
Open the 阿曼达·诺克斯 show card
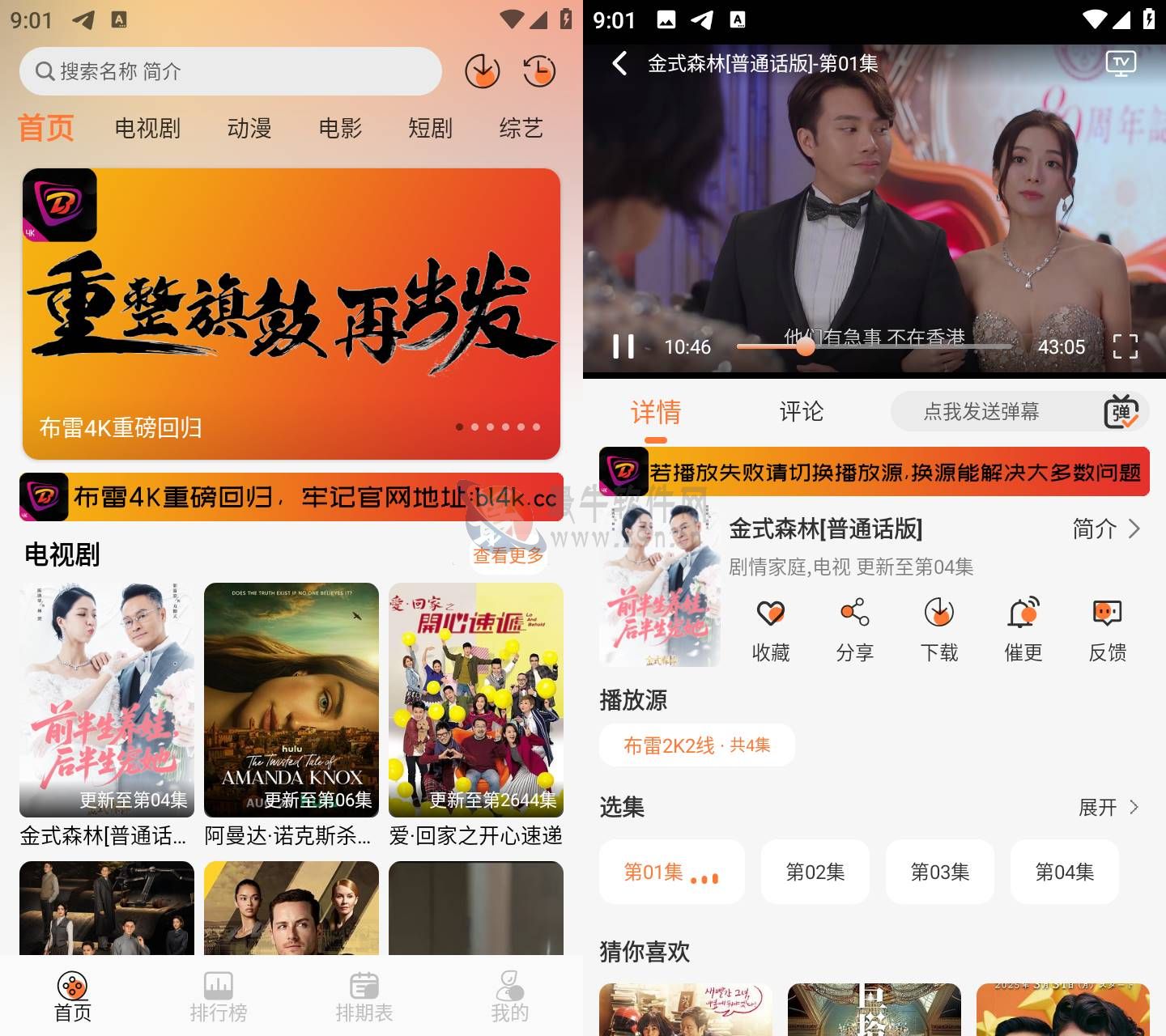[291, 700]
